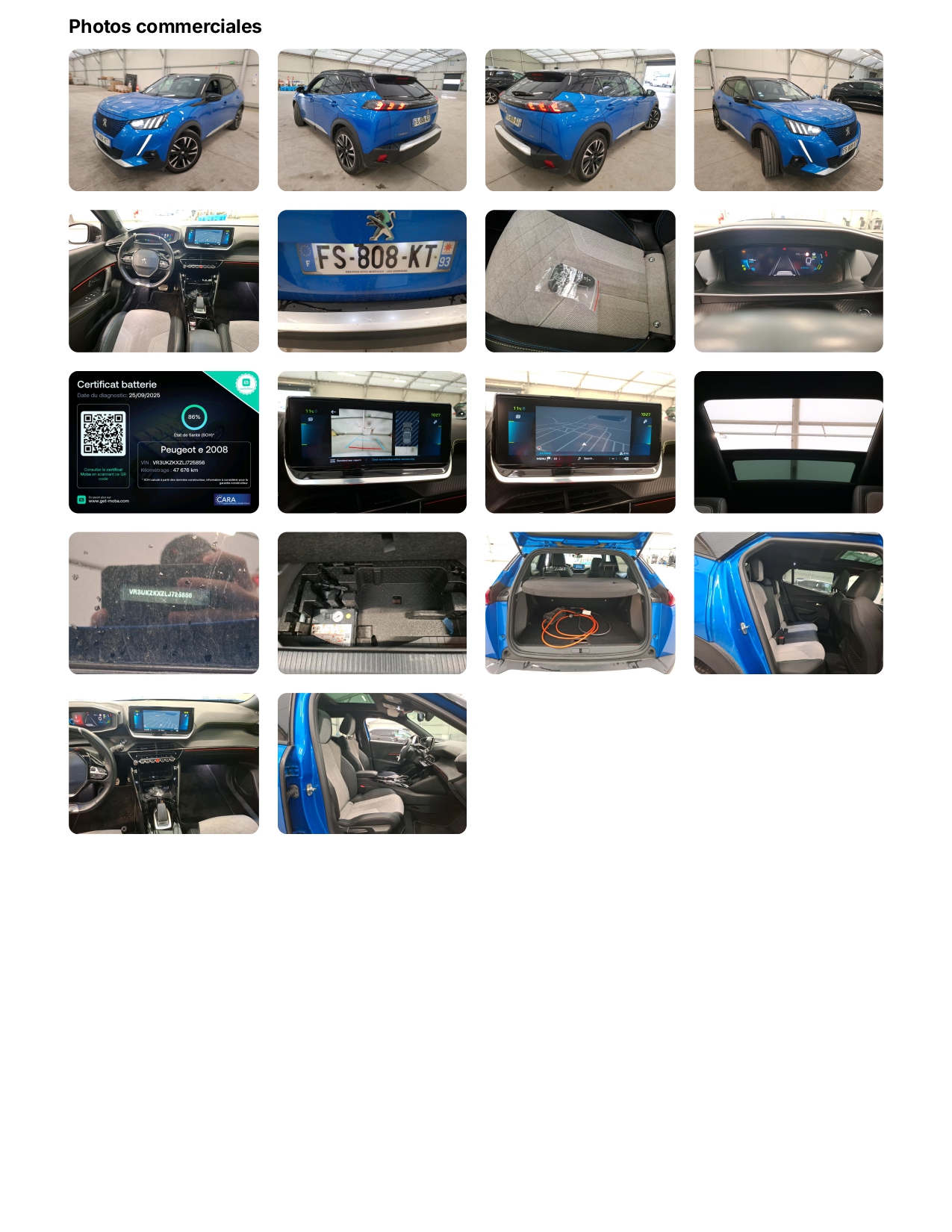Open the steering wheel and dashboard photo

point(164,281)
